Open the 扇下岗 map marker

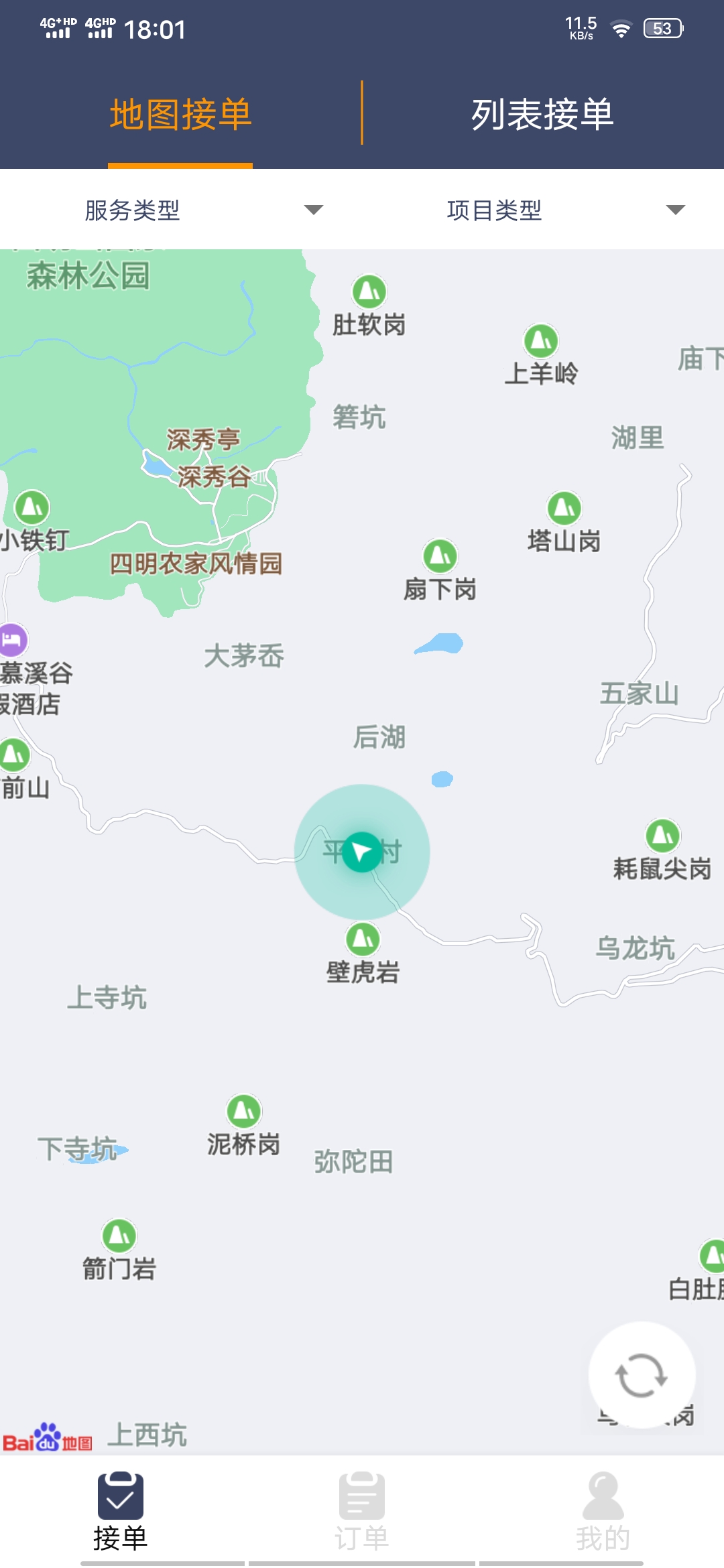point(439,556)
